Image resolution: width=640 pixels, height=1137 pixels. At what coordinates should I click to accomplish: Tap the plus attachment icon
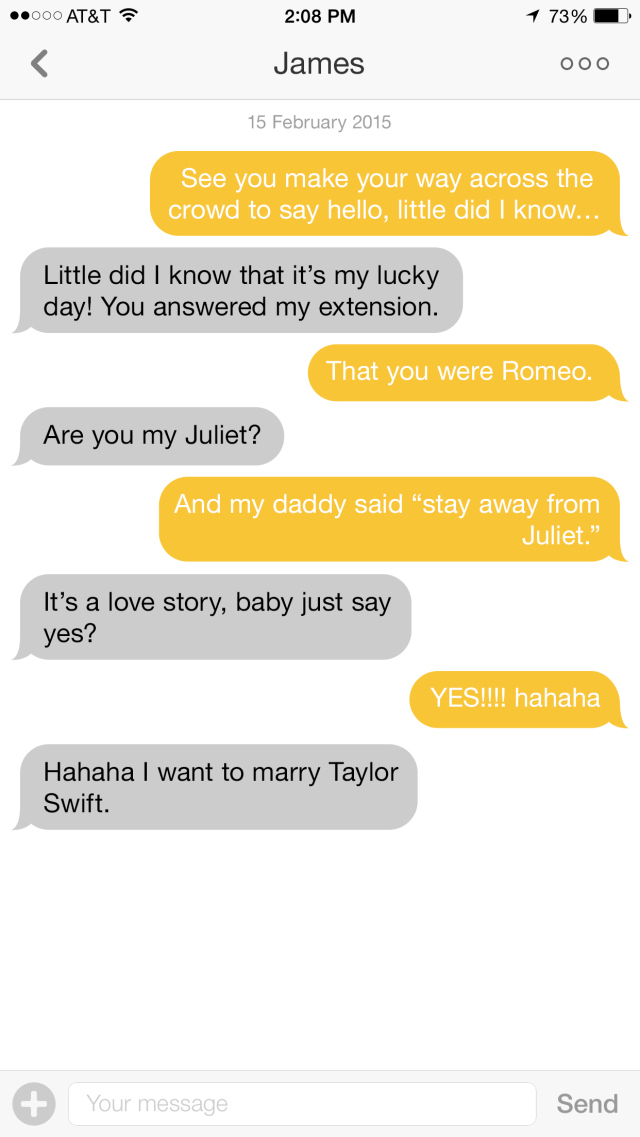pos(34,1104)
